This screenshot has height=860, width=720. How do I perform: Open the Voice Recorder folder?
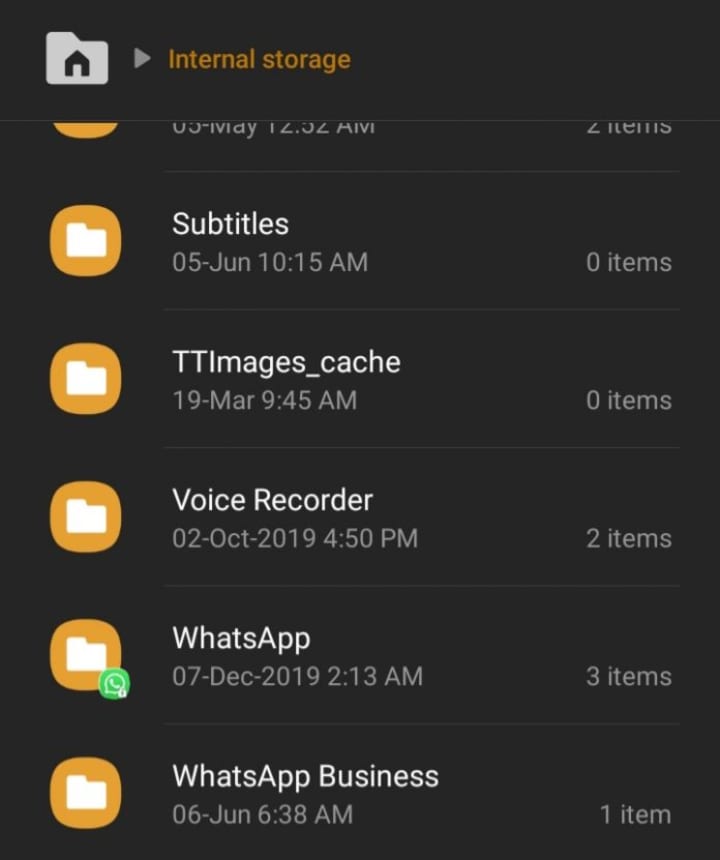pos(272,500)
